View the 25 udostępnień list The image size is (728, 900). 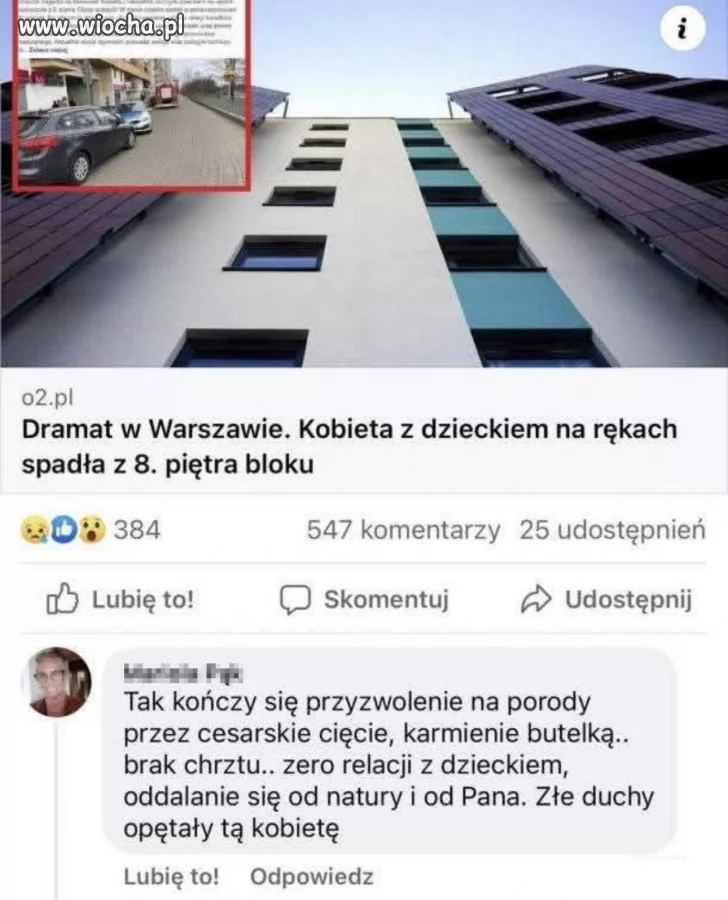tap(612, 529)
